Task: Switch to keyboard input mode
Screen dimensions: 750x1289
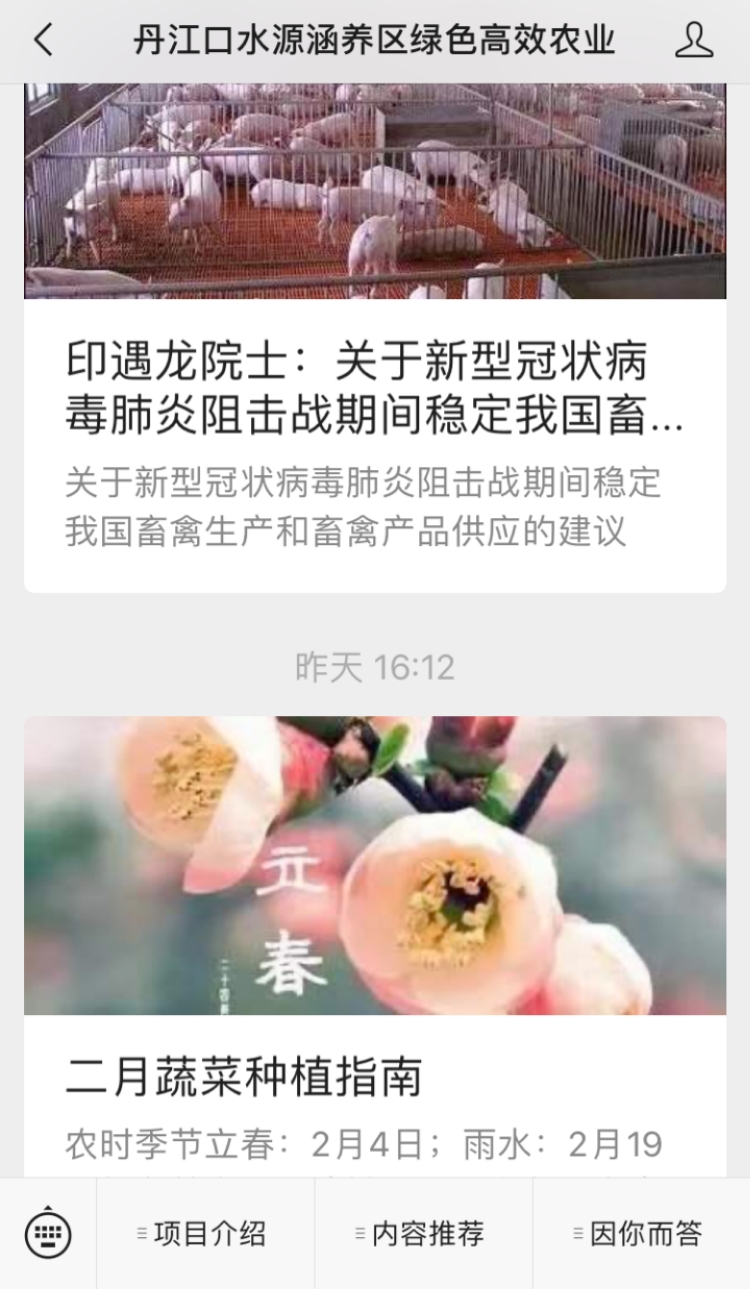Action: 47,1233
